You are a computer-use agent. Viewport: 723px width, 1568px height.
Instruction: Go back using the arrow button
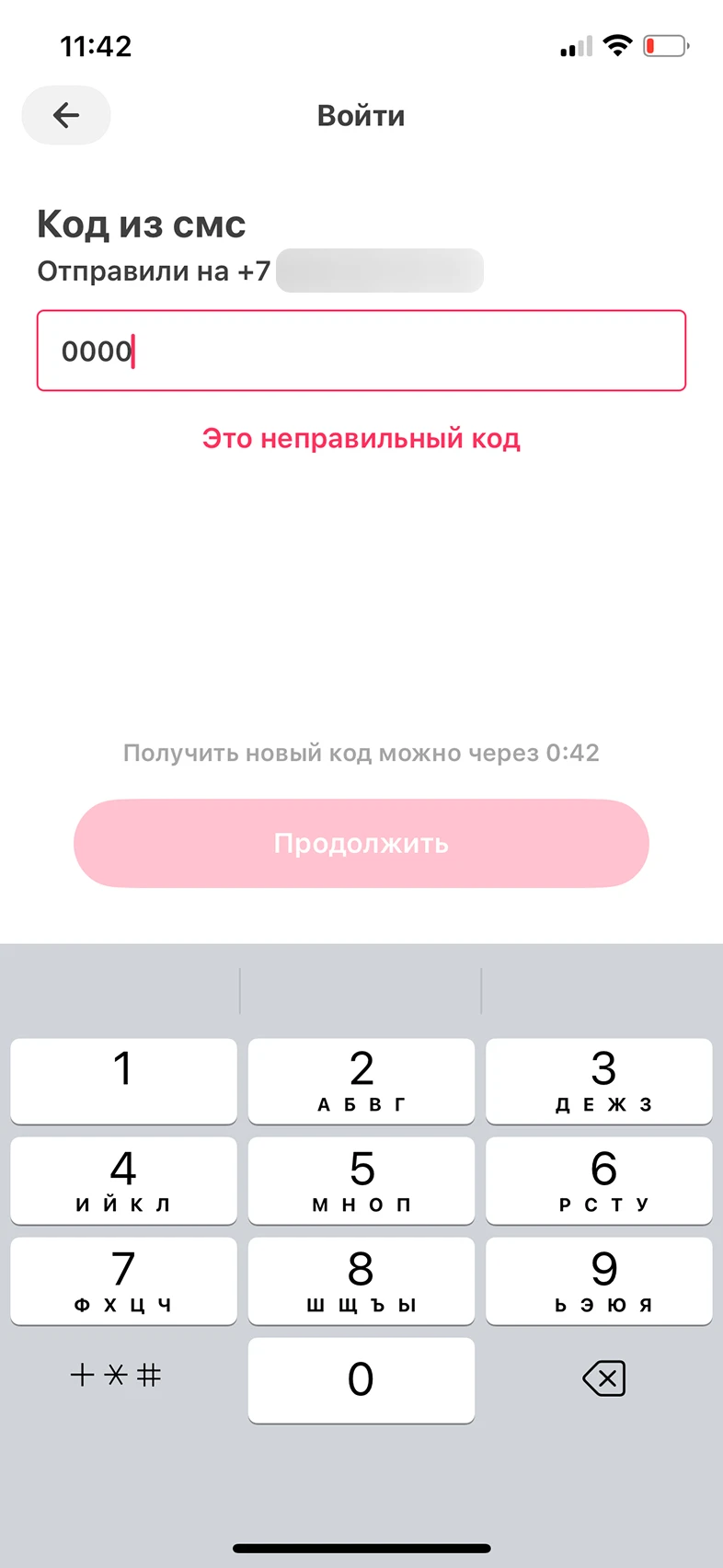click(x=66, y=115)
